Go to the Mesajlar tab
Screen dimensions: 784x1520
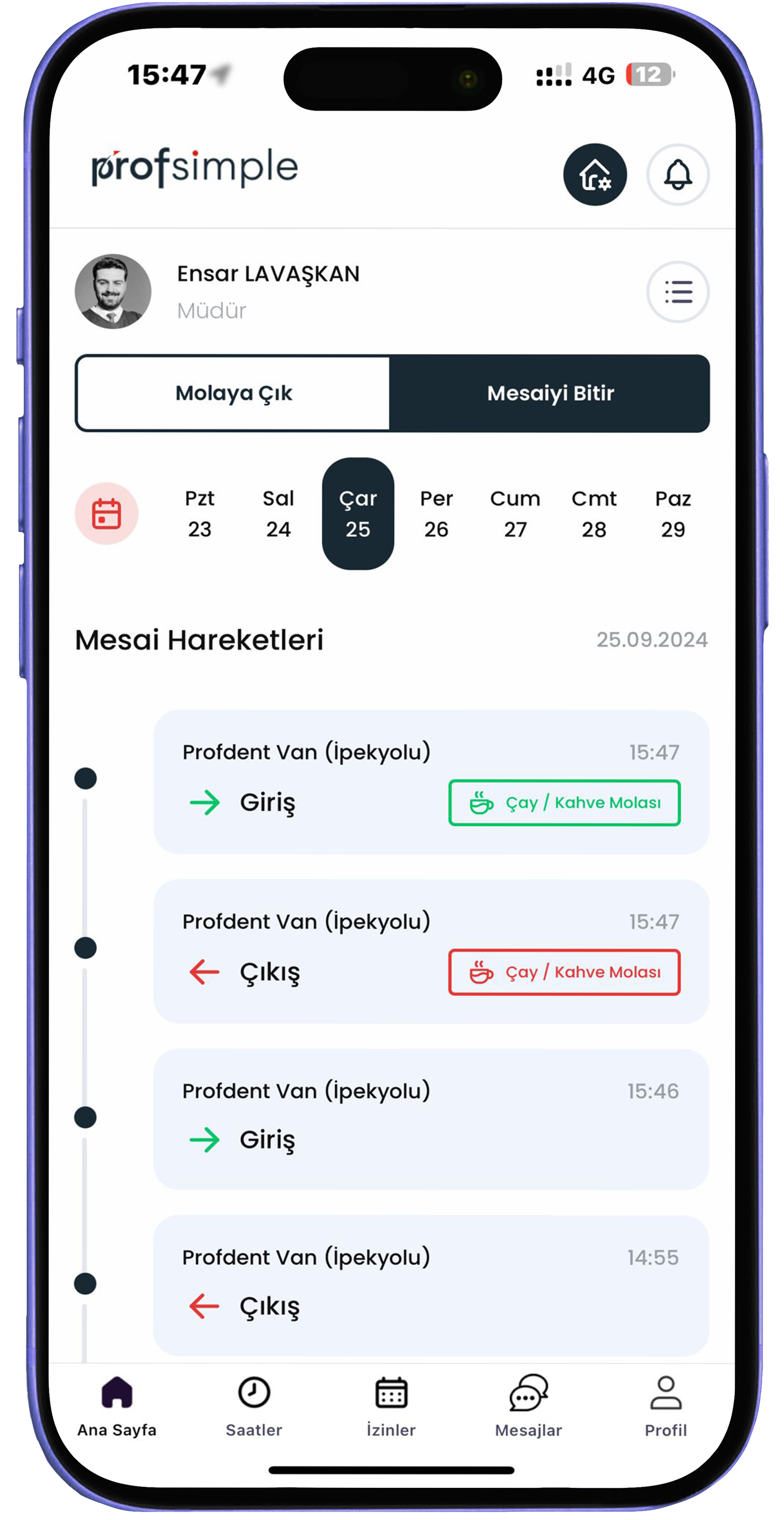528,1407
